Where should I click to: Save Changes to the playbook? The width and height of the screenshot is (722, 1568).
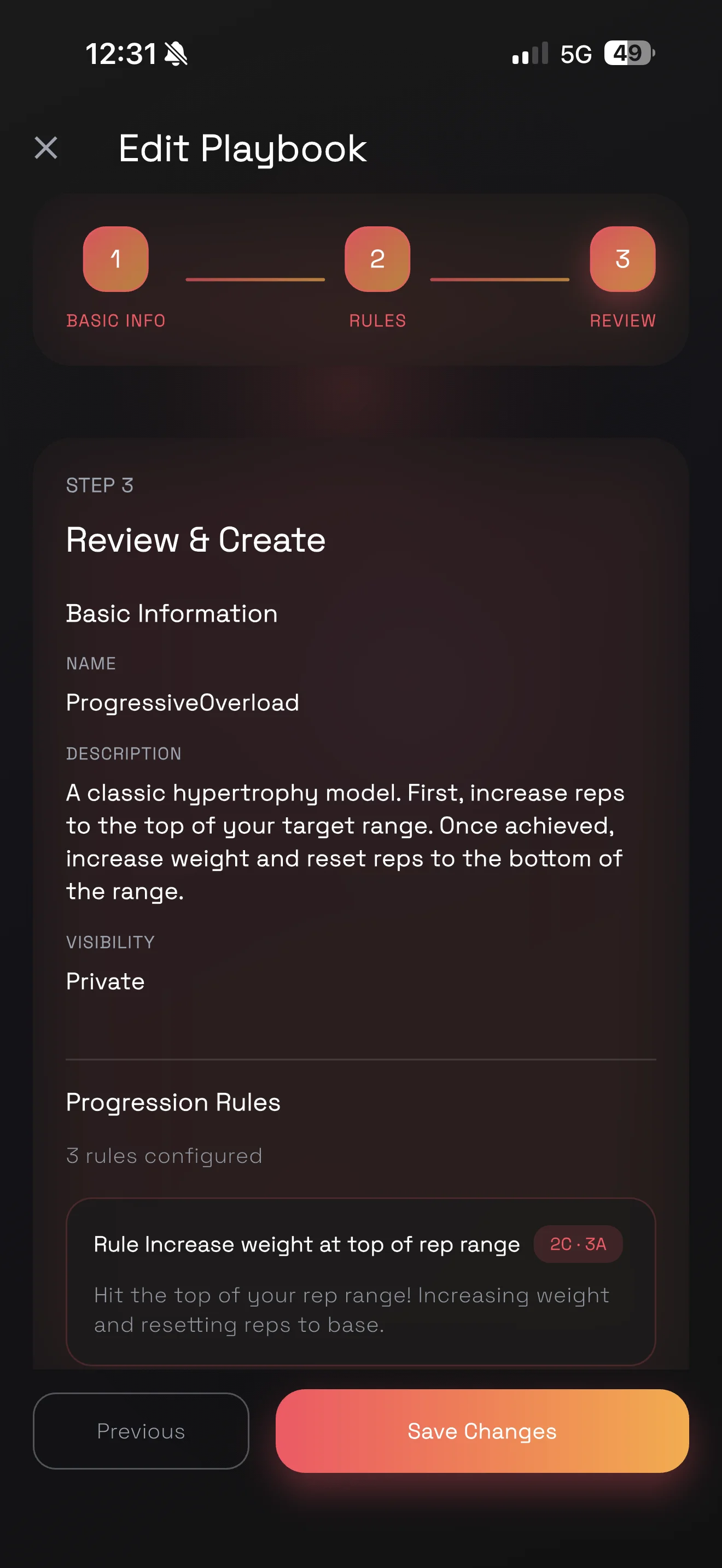point(481,1430)
